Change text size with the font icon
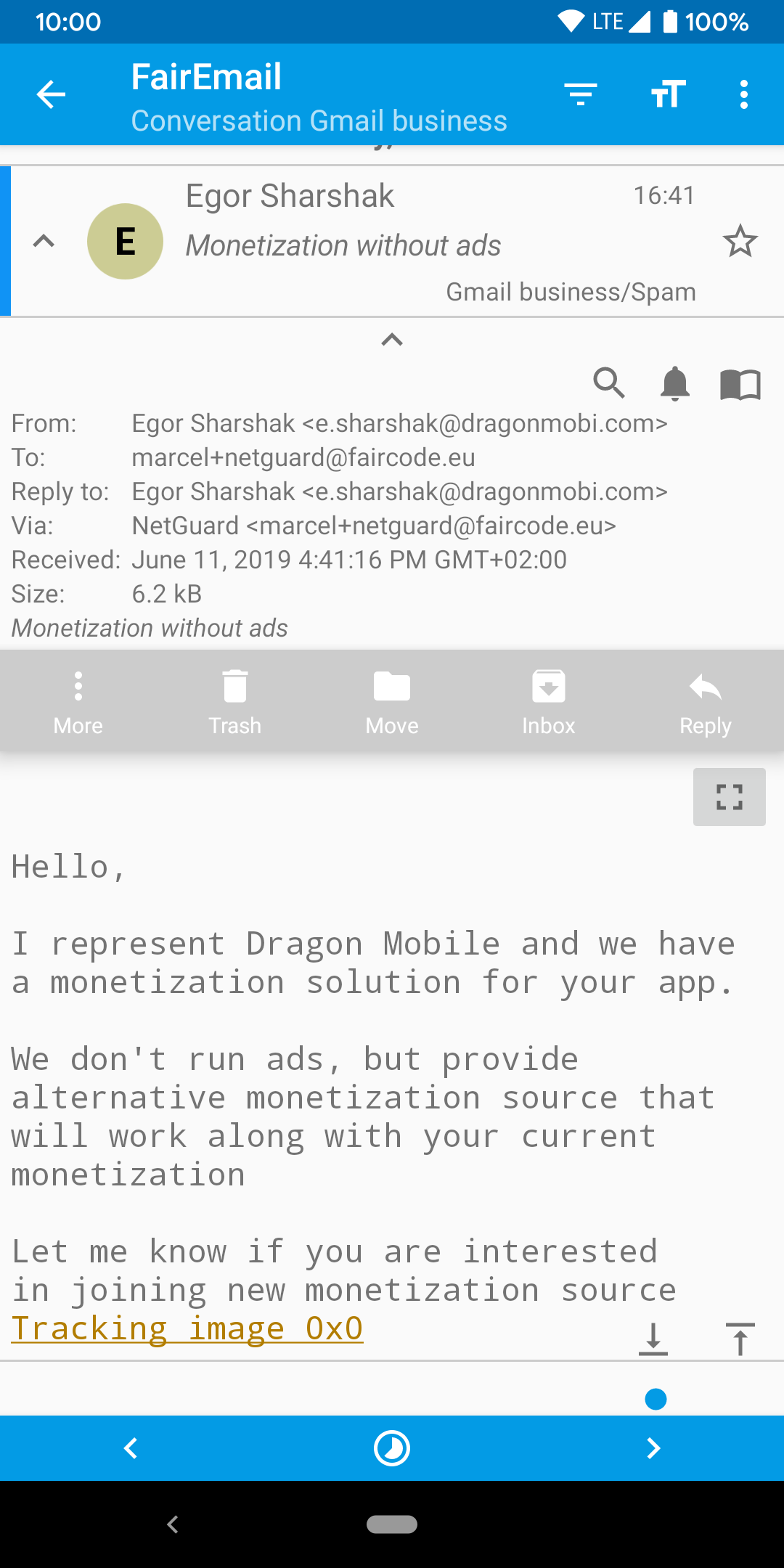This screenshot has height=1568, width=784. point(668,94)
